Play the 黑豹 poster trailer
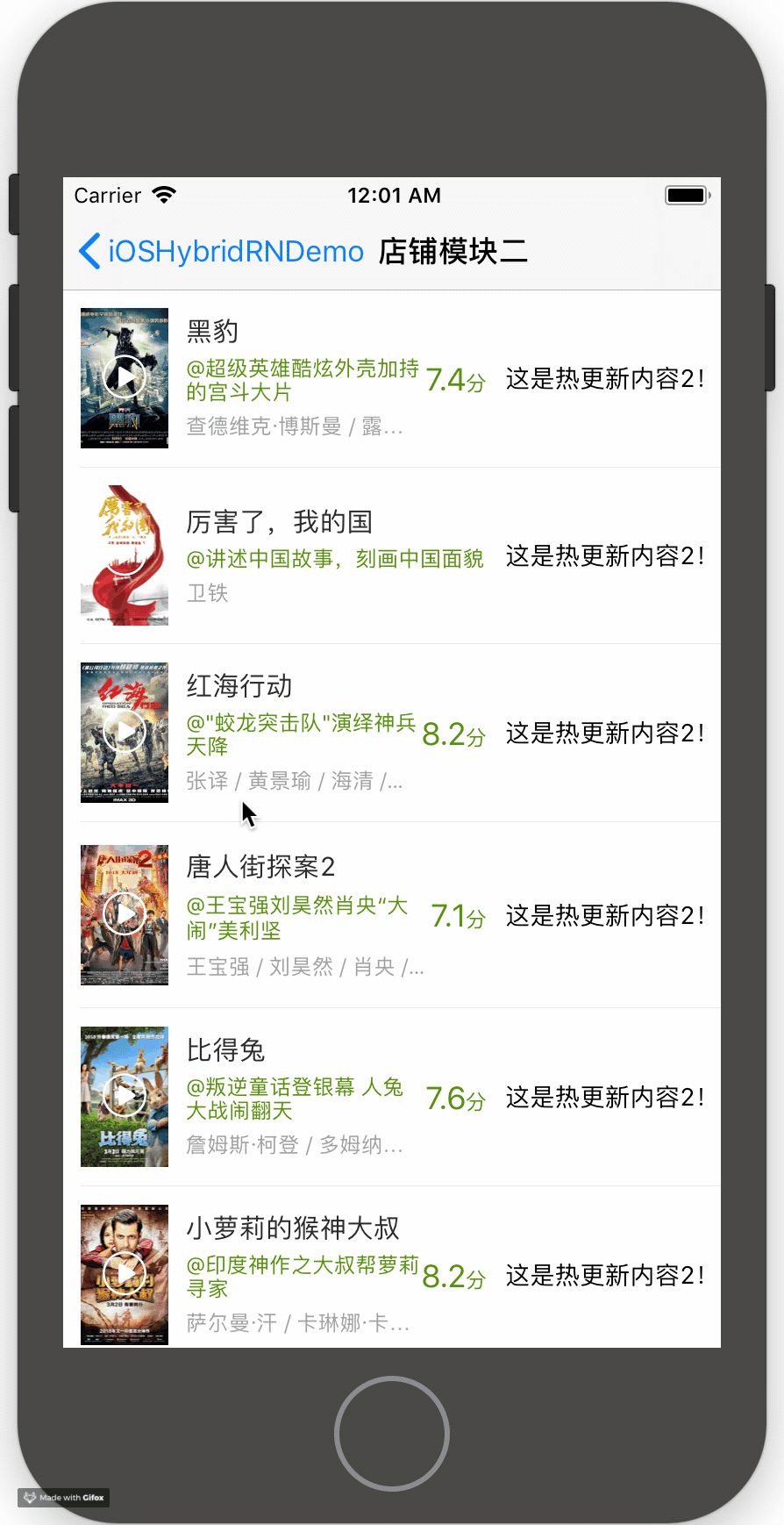Screen dimensions: 784x1525 (125, 378)
